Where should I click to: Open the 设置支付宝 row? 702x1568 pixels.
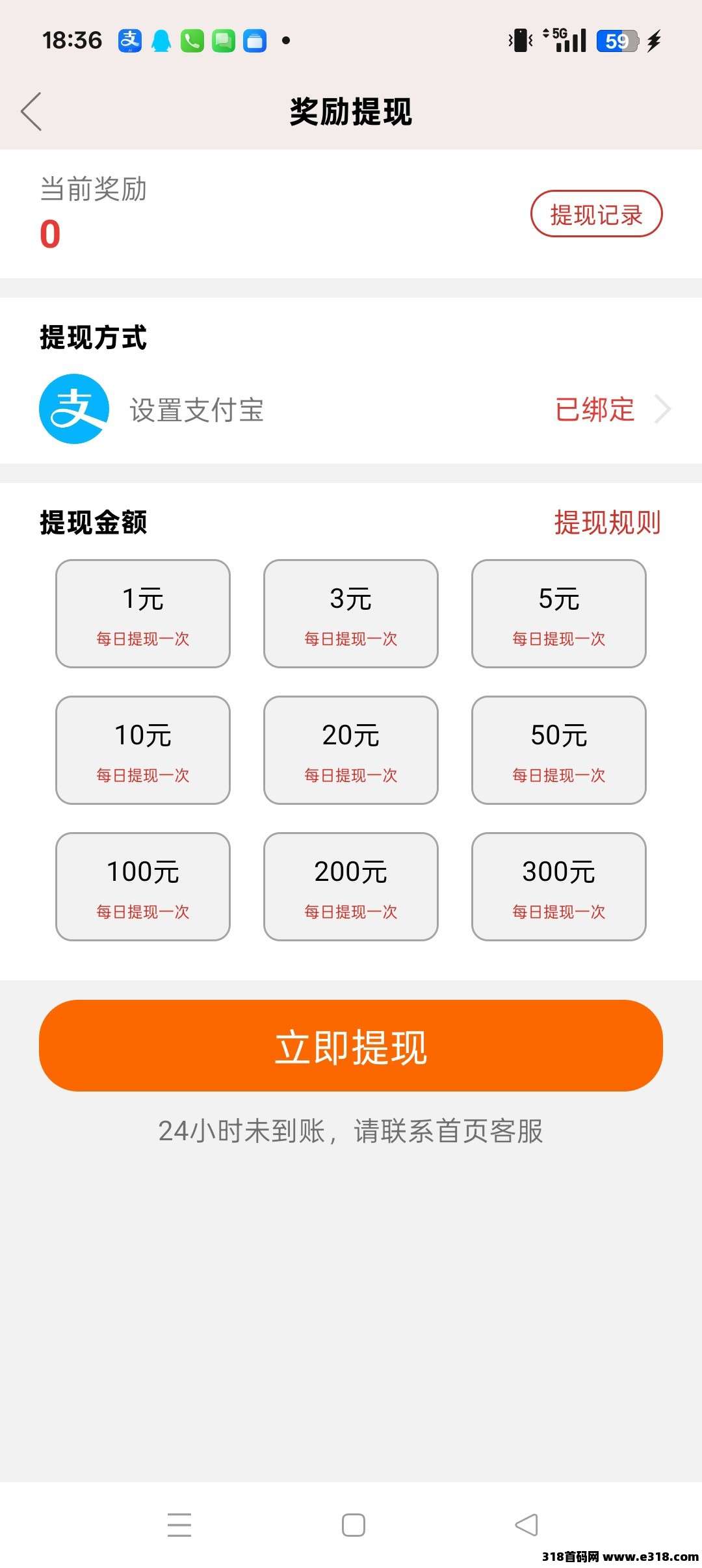[x=351, y=410]
